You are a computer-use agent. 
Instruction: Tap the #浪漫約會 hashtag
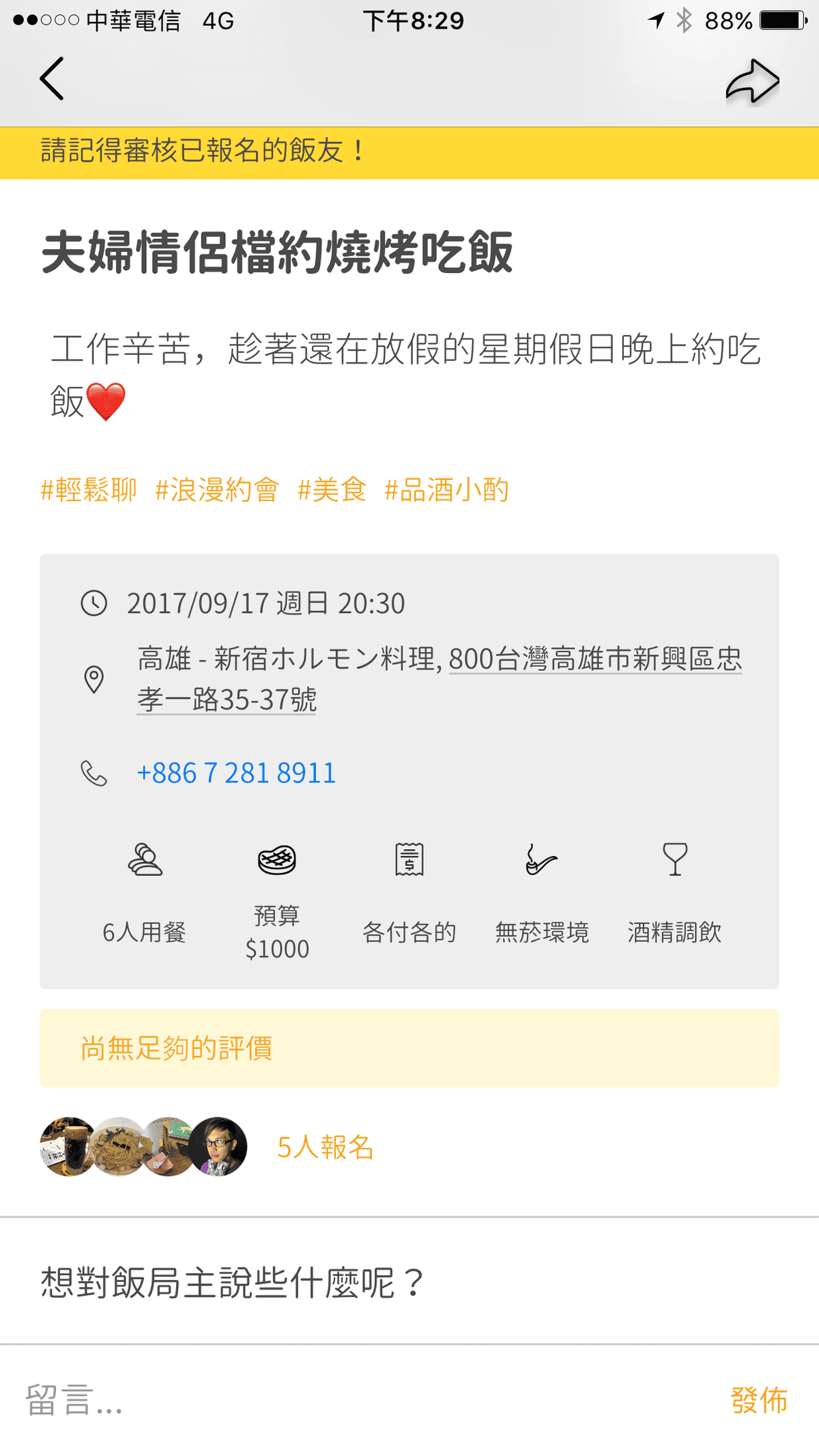[x=217, y=490]
